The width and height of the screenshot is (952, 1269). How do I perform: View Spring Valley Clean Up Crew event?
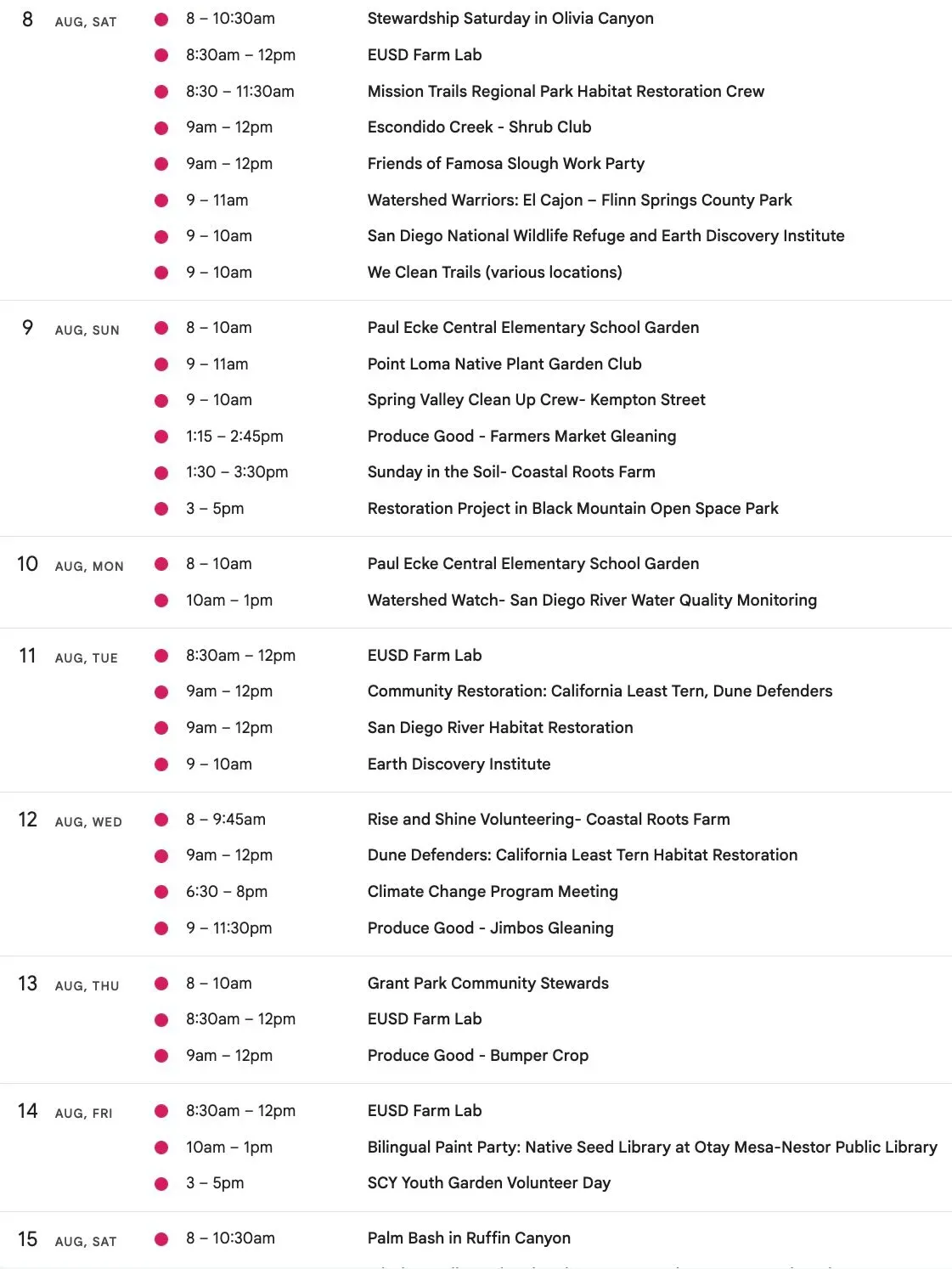(536, 400)
